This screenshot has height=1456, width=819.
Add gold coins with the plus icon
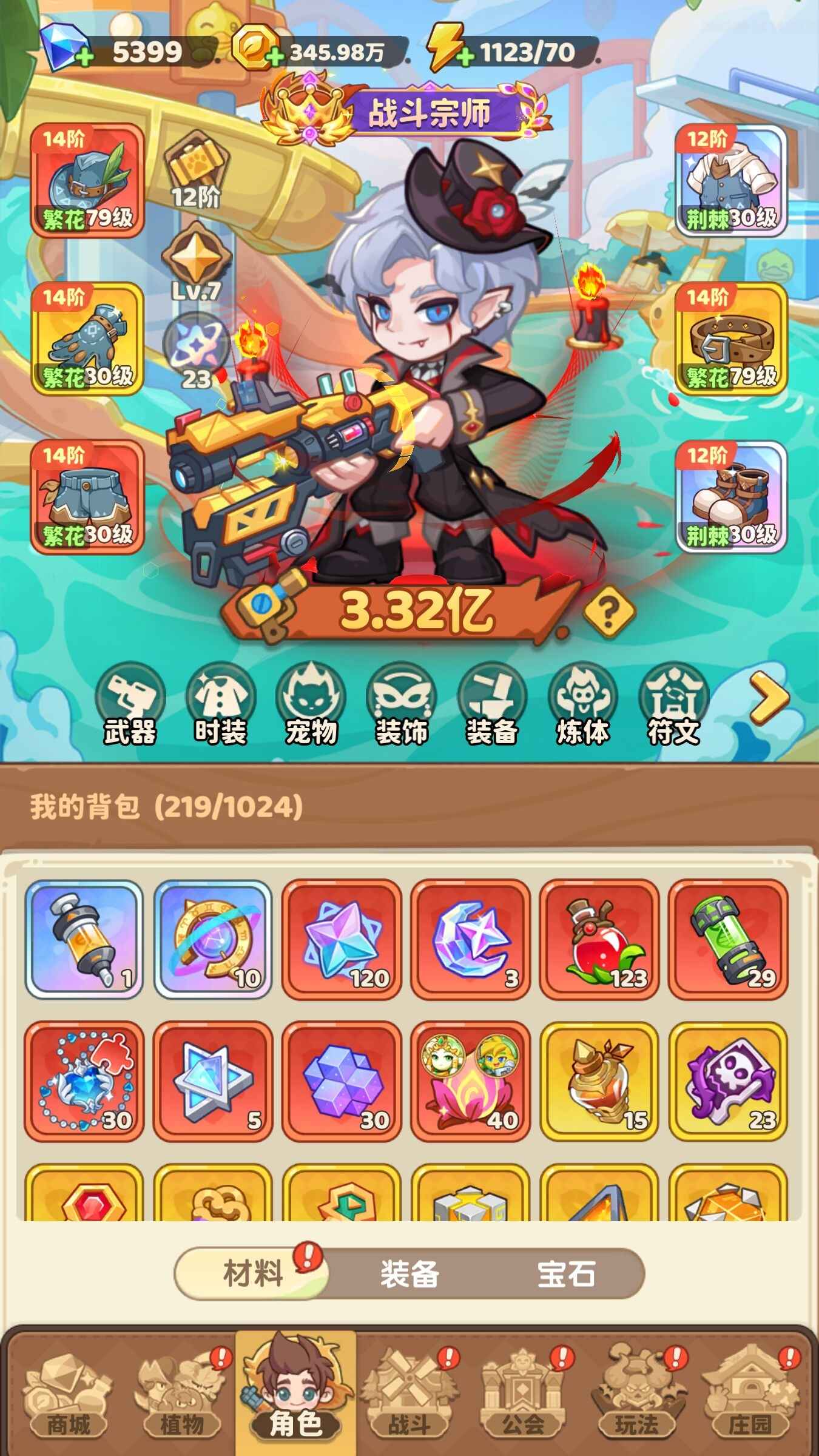pyautogui.click(x=275, y=58)
